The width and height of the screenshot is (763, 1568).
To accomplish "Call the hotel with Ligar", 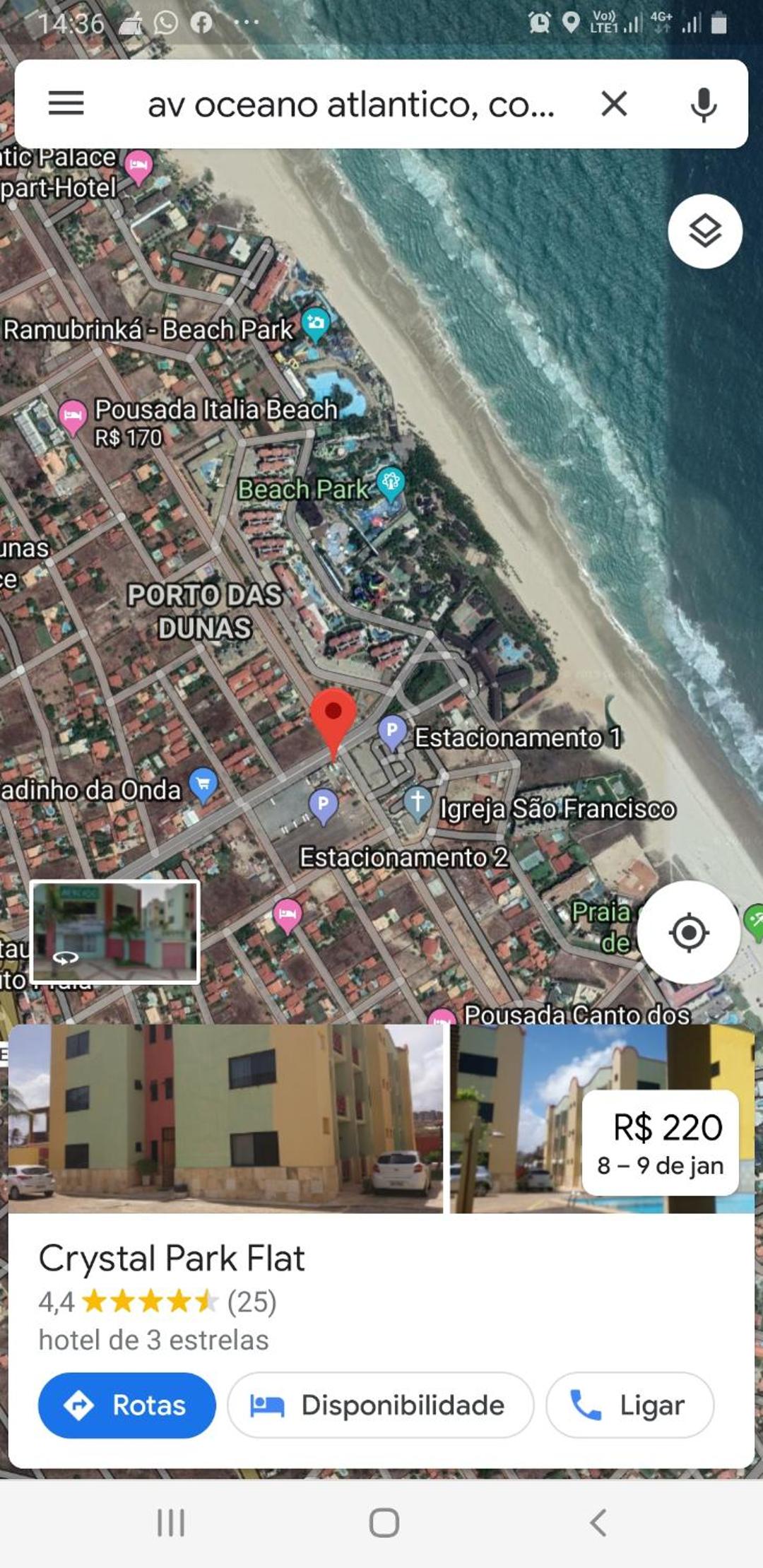I will coord(629,1405).
